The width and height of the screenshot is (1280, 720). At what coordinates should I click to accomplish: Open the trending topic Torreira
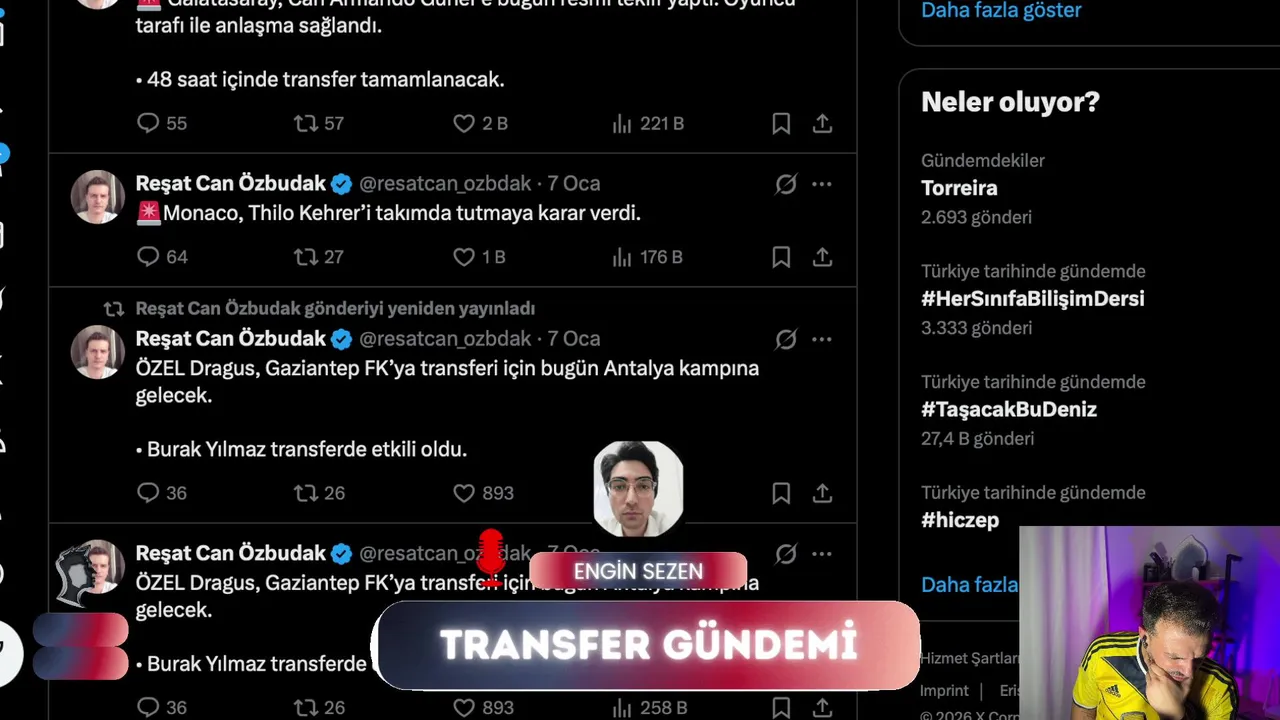(x=959, y=188)
